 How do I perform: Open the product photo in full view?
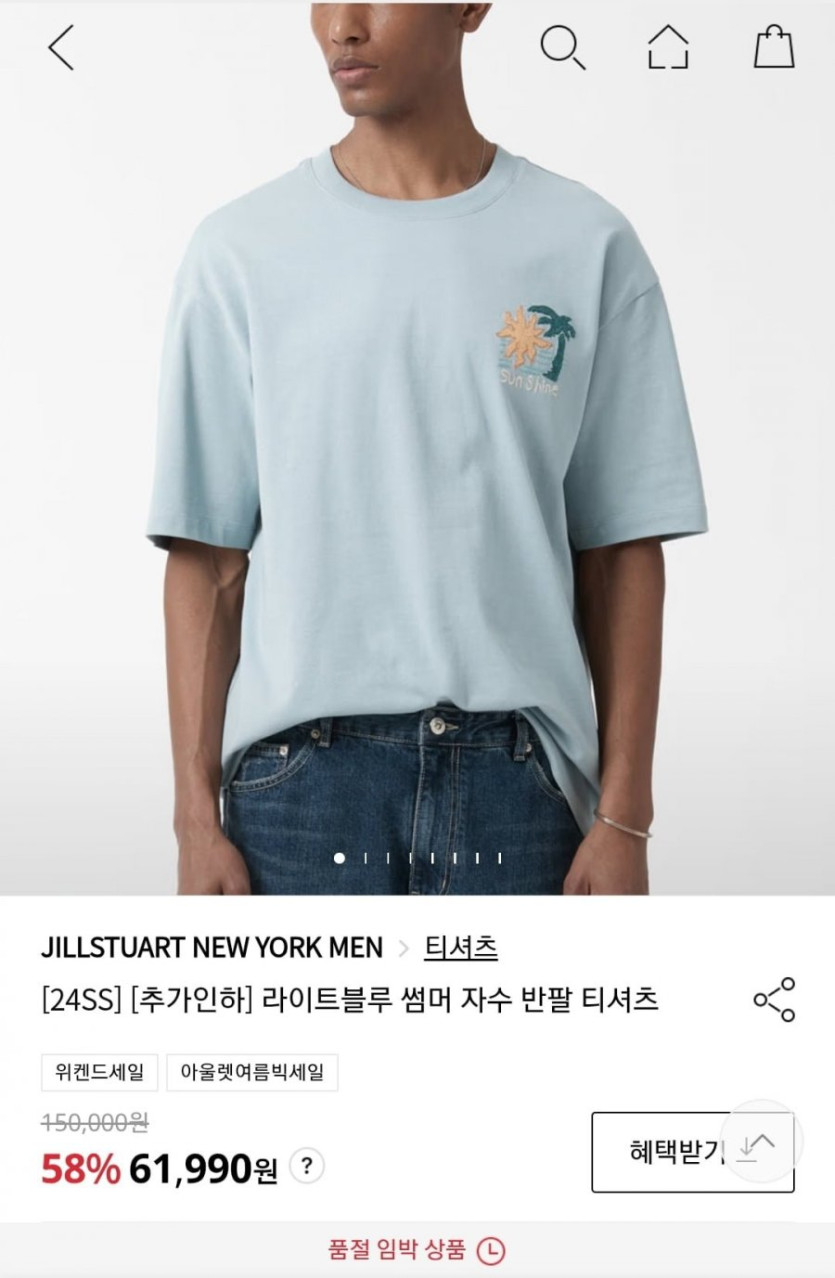[417, 450]
